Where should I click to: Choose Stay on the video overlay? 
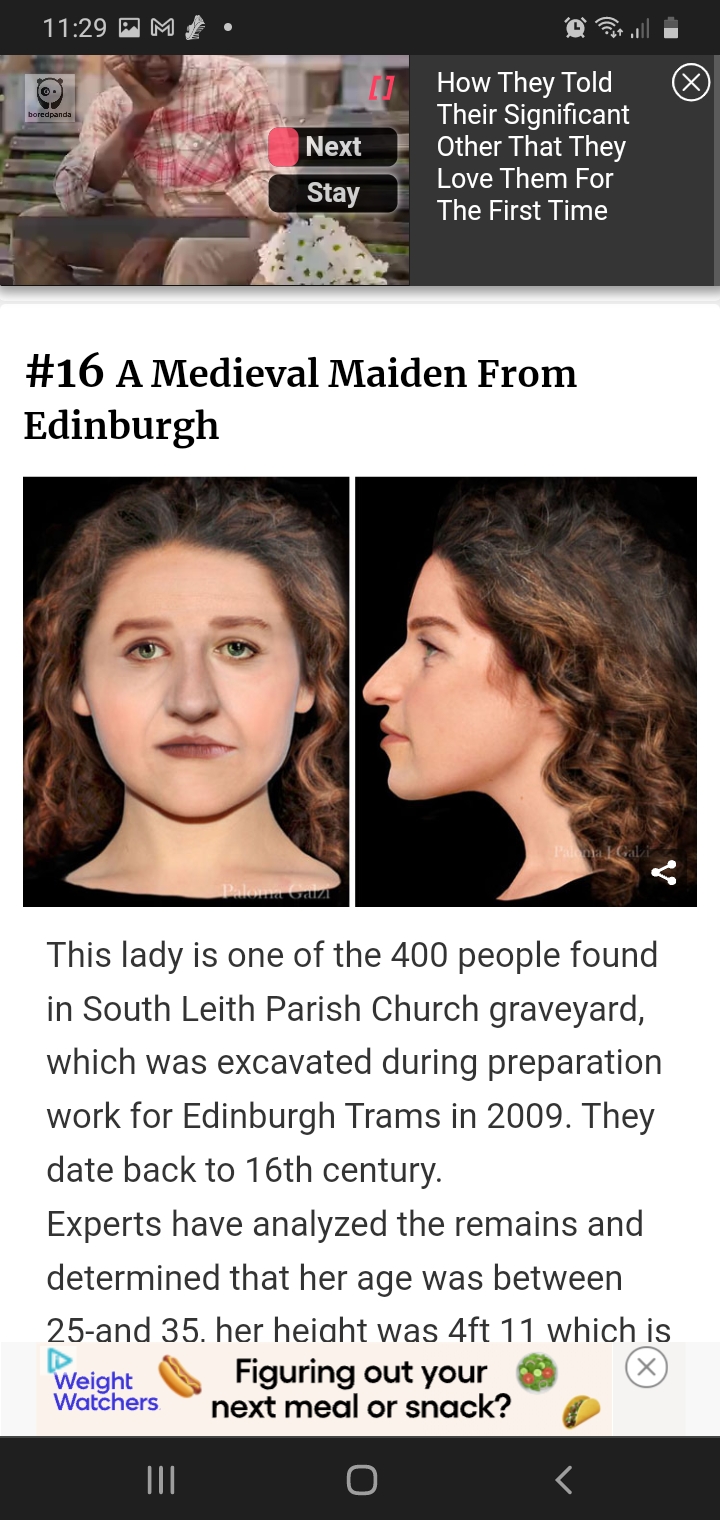333,193
